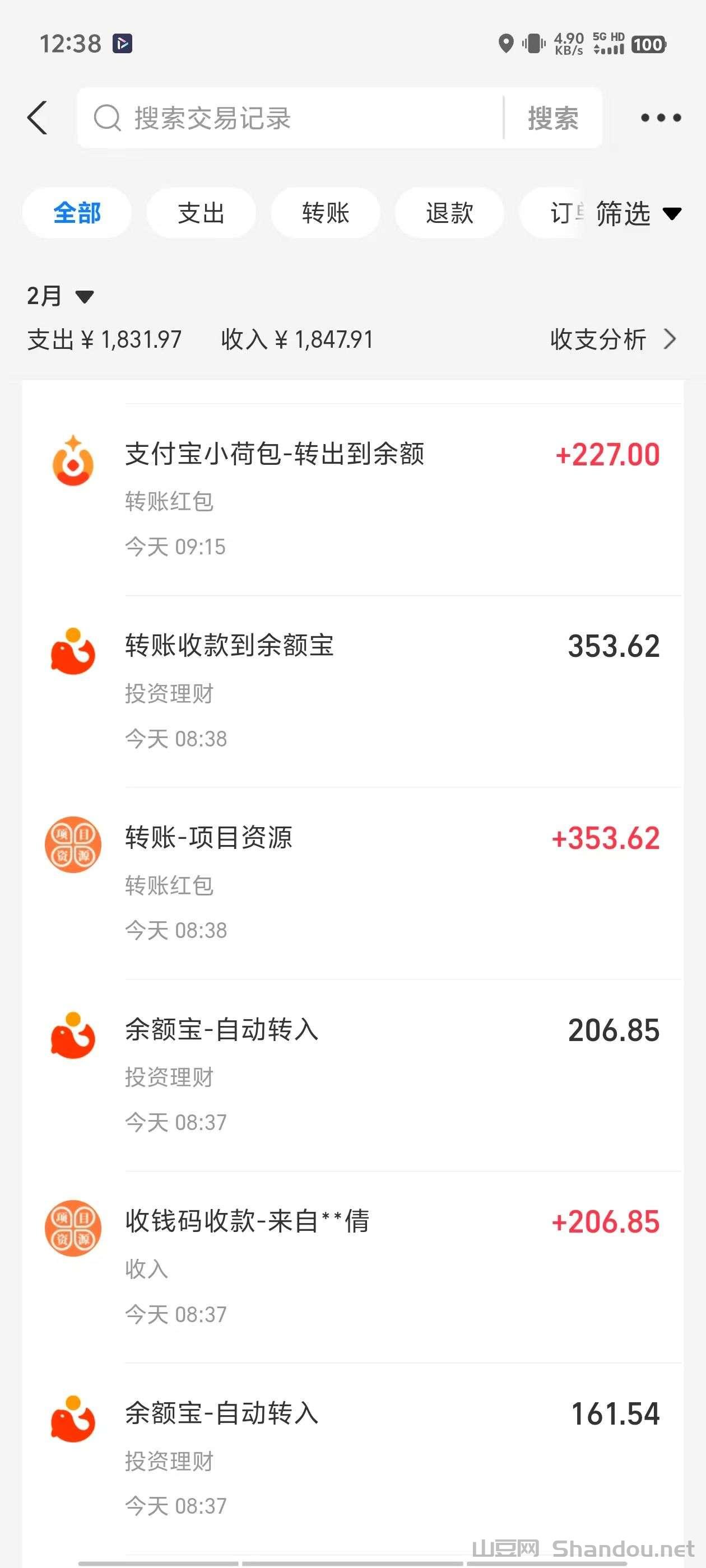
Task: Show only 退款 transactions
Action: (x=449, y=213)
